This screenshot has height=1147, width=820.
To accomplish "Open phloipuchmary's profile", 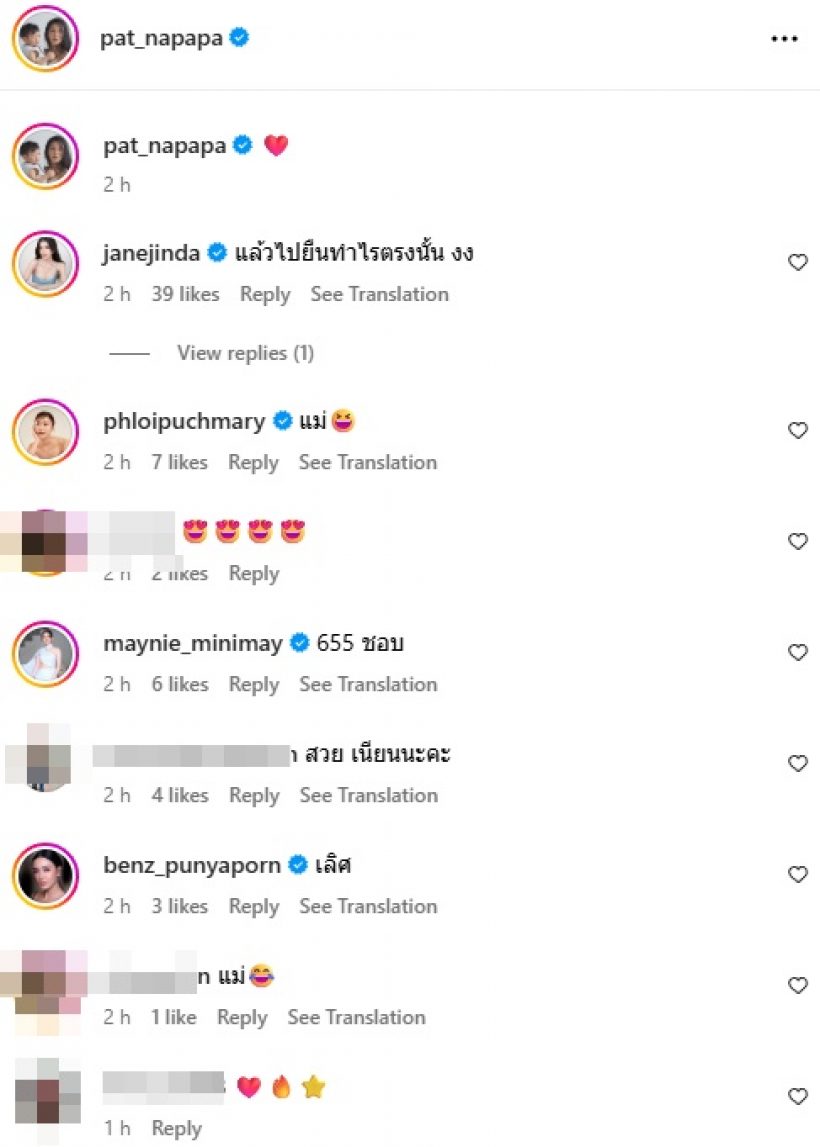I will point(184,421).
